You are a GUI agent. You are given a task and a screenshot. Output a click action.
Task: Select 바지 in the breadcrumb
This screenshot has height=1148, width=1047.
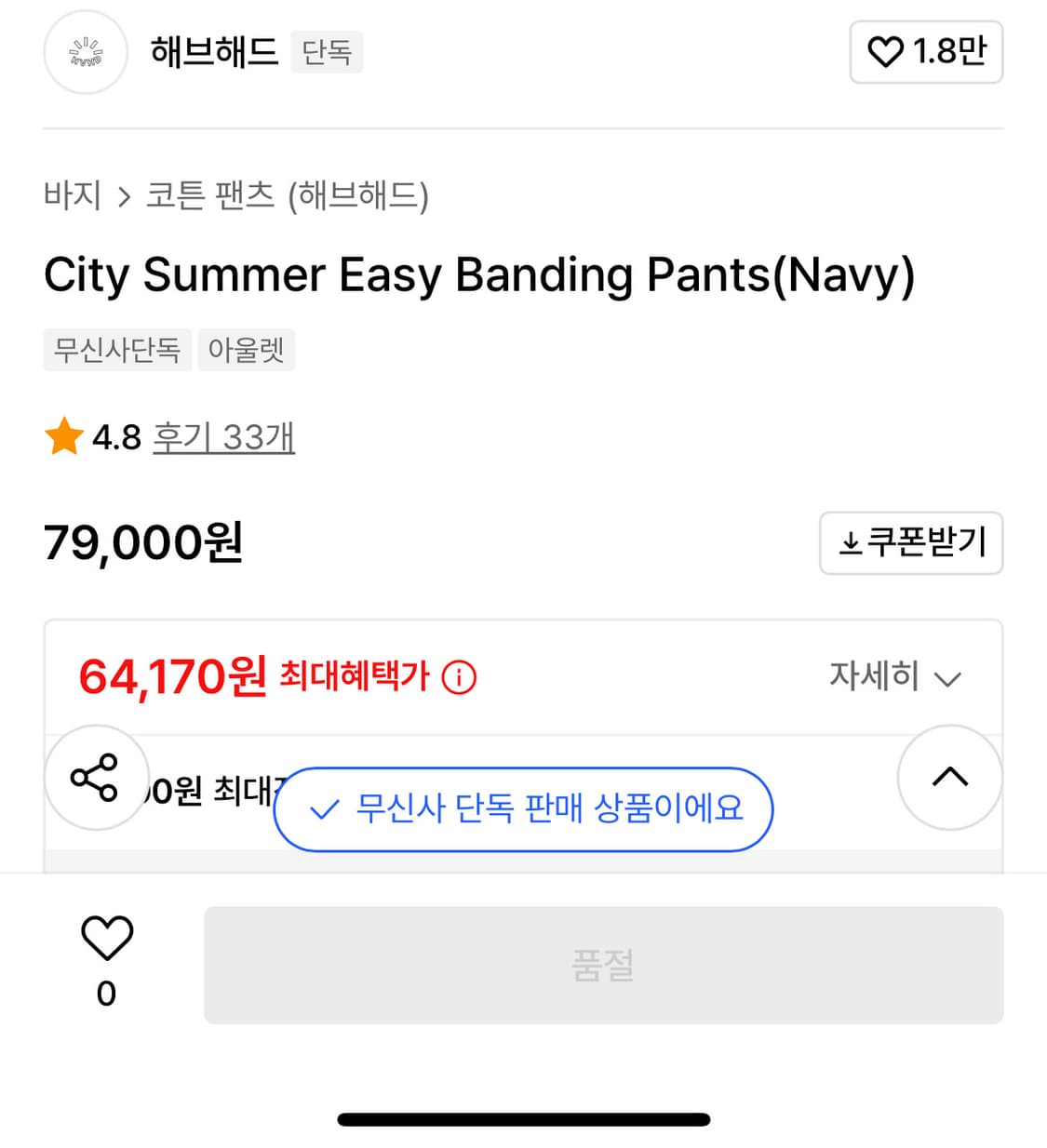point(74,196)
